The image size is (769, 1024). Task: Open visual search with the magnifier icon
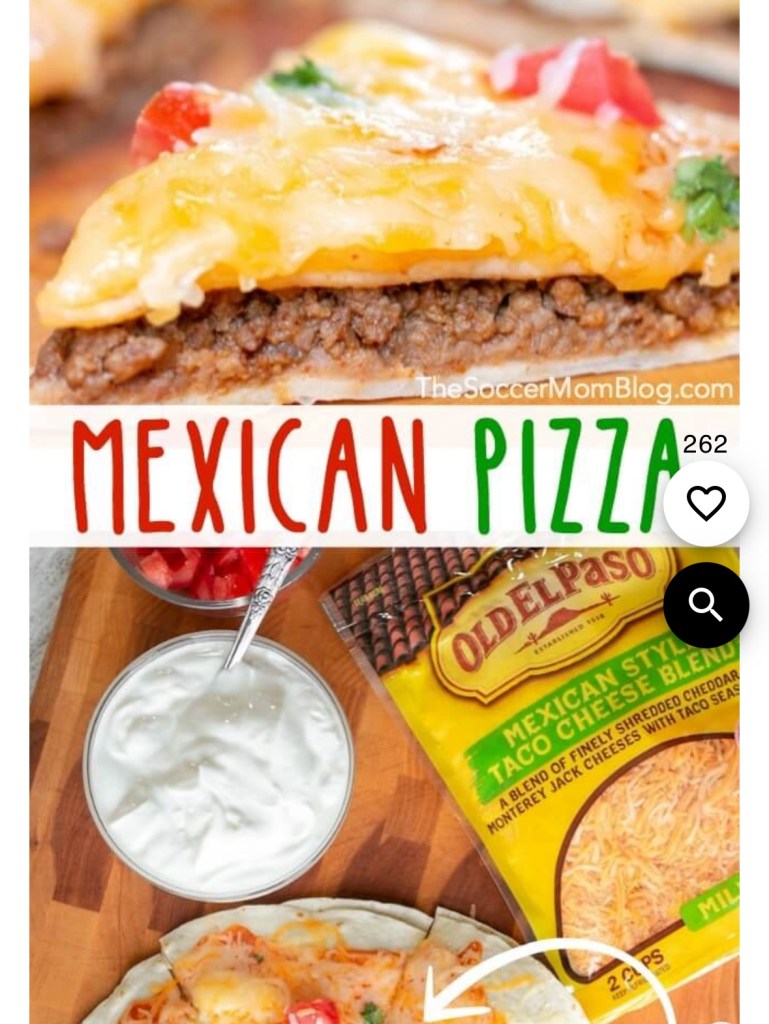[x=706, y=605]
